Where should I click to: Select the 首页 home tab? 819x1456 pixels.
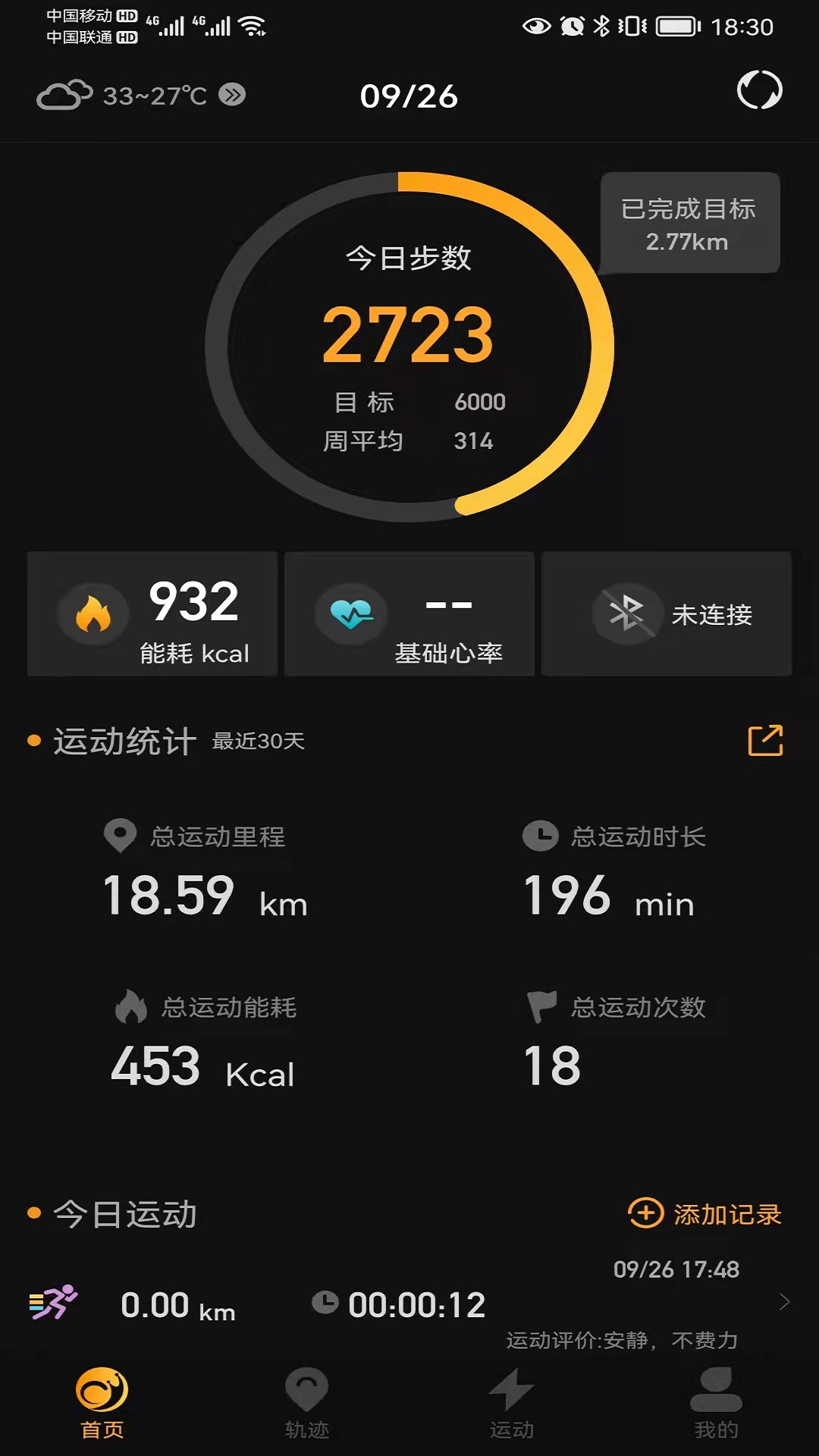(102, 1403)
